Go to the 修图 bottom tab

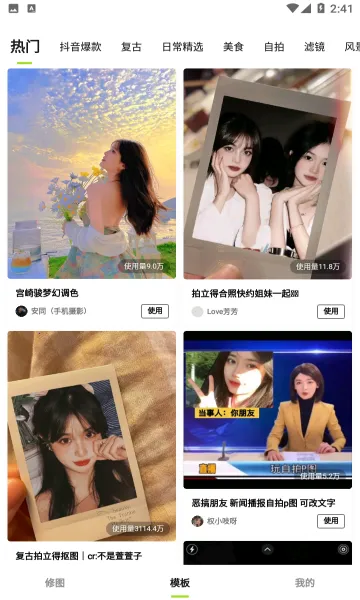pyautogui.click(x=55, y=582)
